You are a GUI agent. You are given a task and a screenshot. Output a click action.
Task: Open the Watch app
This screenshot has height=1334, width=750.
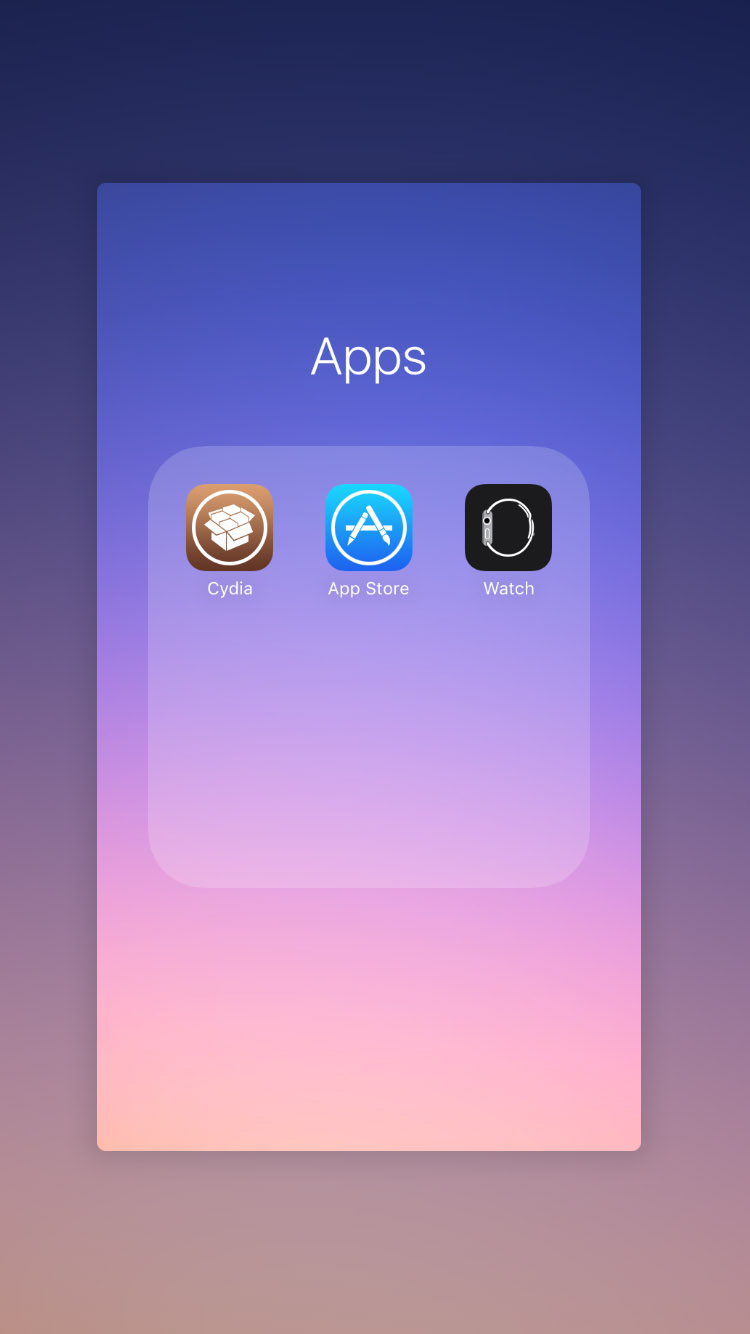(508, 527)
